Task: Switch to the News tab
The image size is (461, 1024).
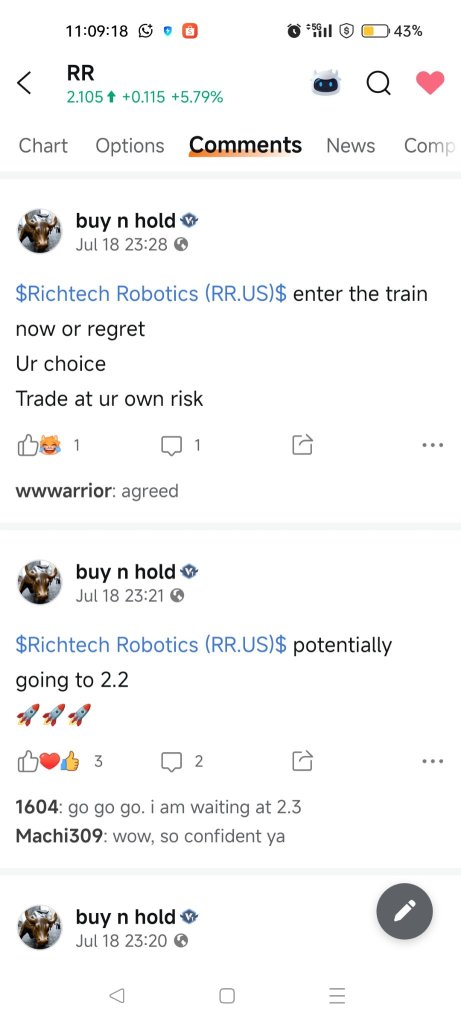Action: click(351, 146)
